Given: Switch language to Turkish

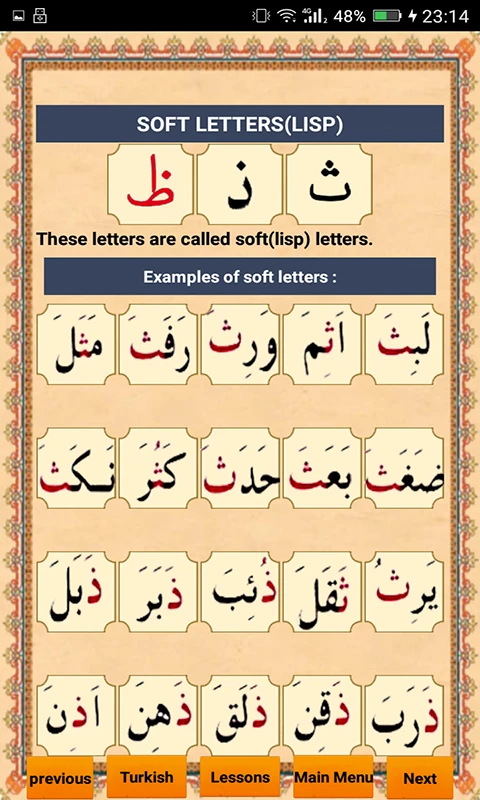Looking at the screenshot, I should coord(146,777).
